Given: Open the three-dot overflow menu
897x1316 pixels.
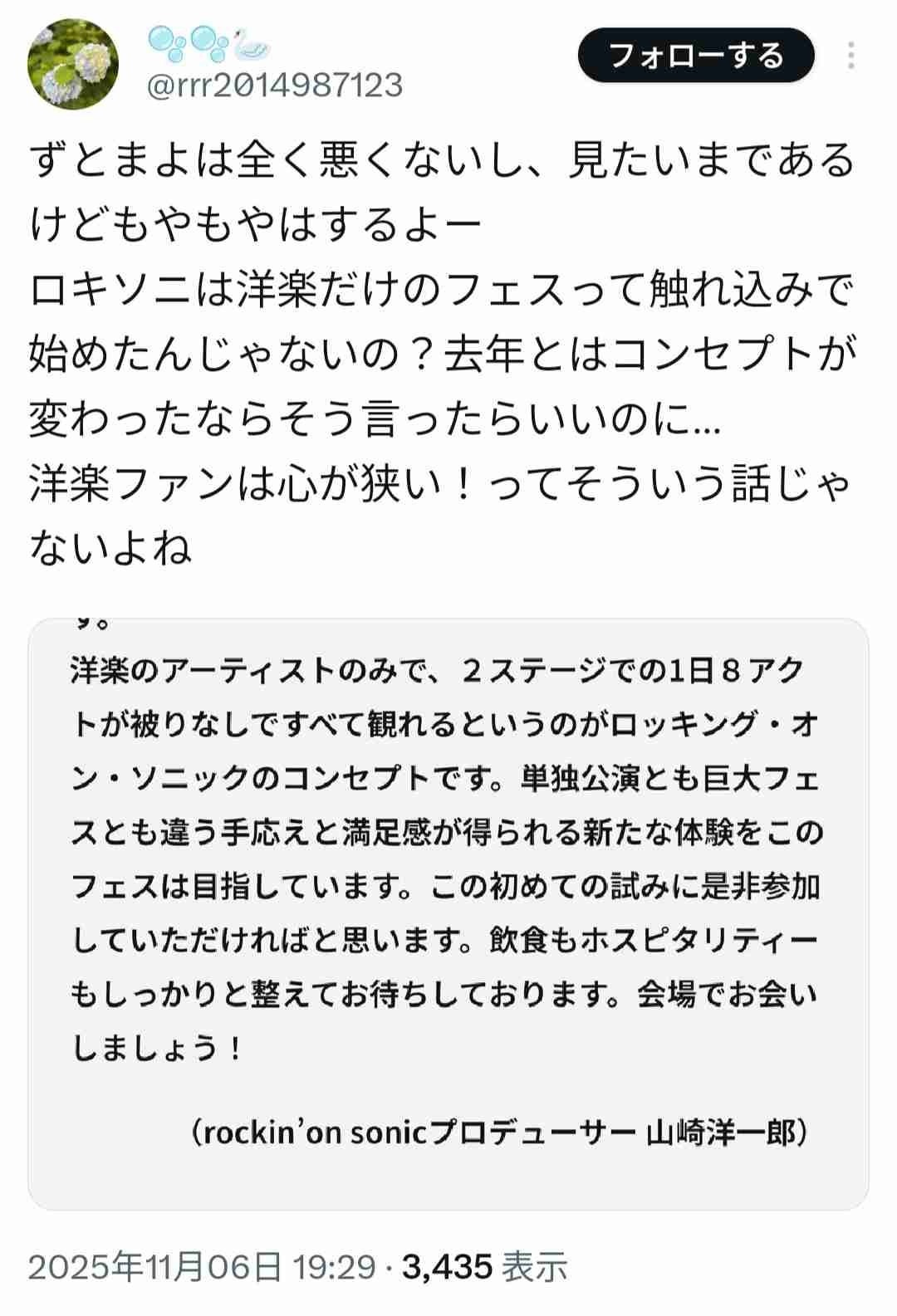Looking at the screenshot, I should pyautogui.click(x=850, y=56).
